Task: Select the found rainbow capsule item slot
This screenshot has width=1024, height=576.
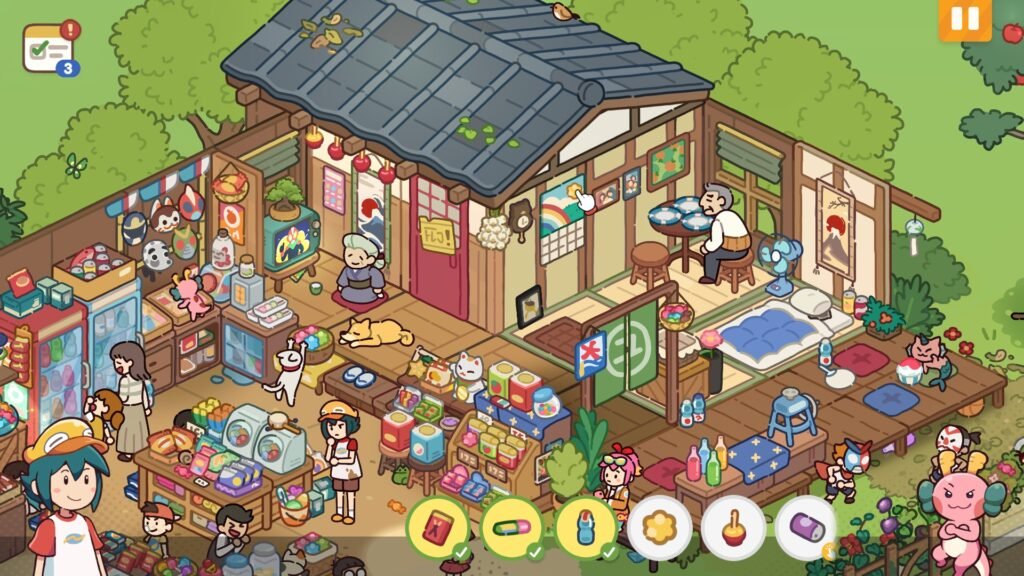Action: [x=511, y=527]
